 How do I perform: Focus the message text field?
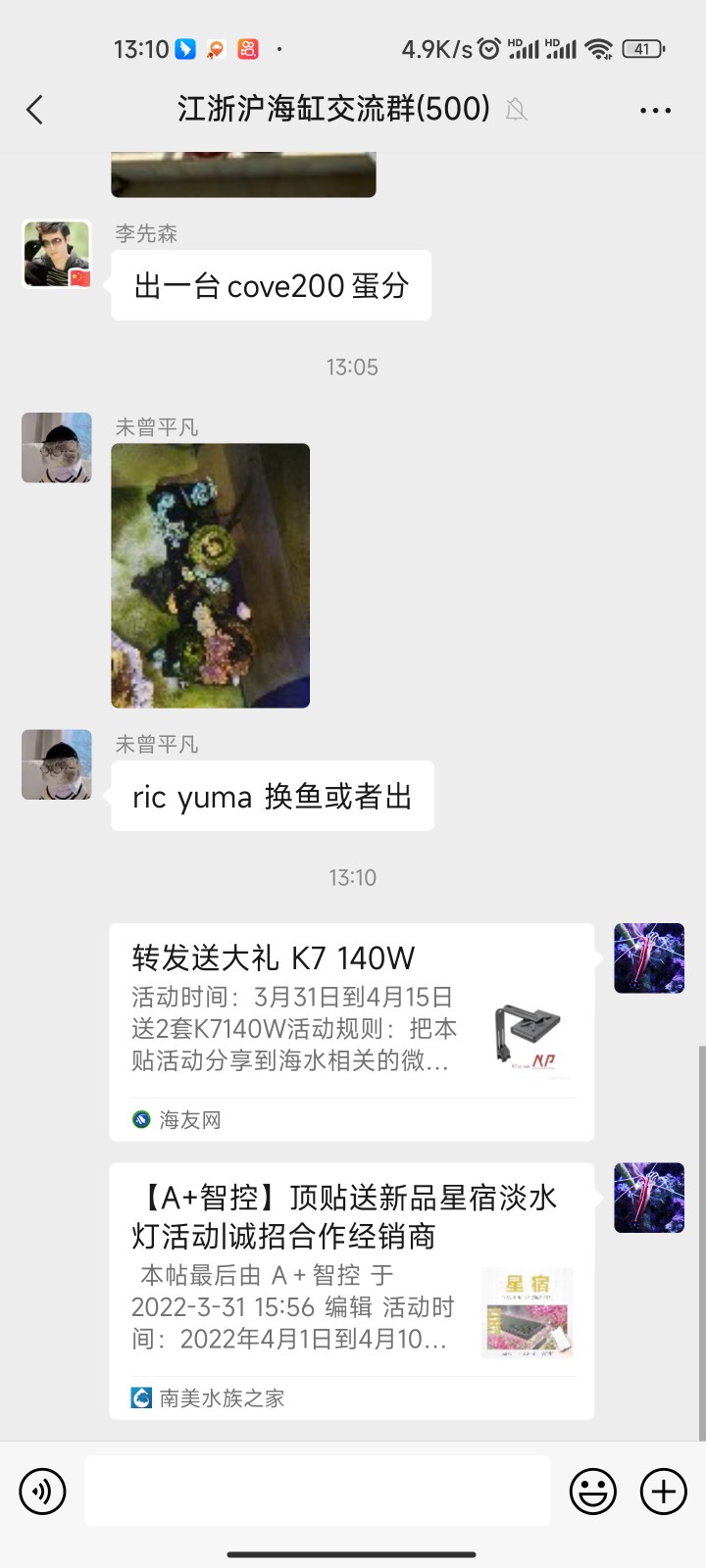[x=317, y=1491]
